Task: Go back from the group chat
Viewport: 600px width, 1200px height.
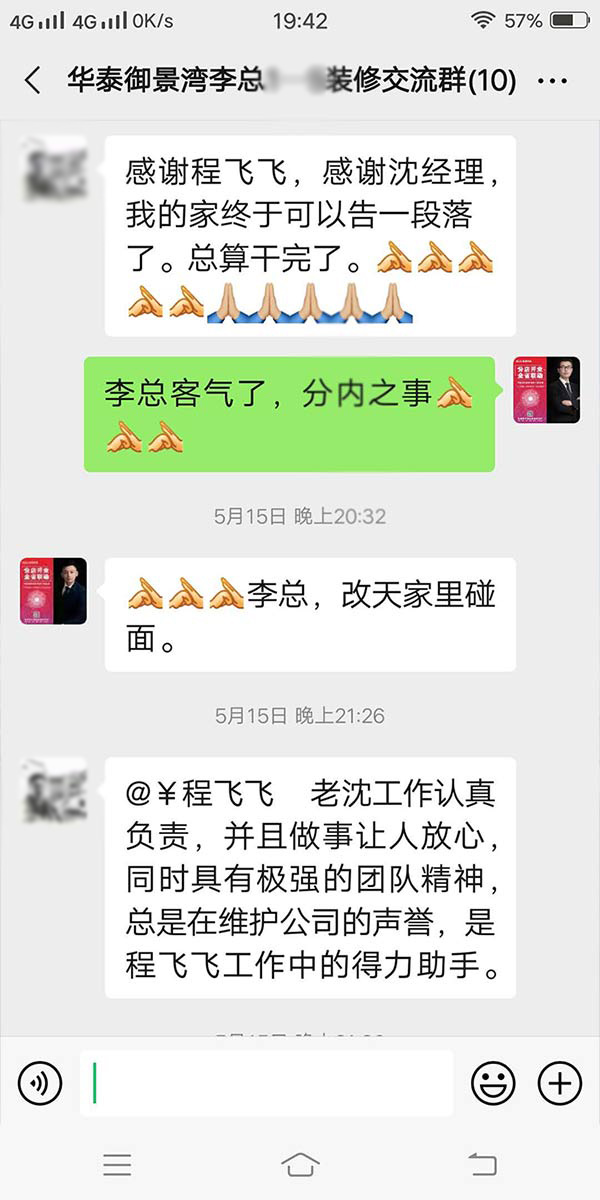Action: coord(33,81)
